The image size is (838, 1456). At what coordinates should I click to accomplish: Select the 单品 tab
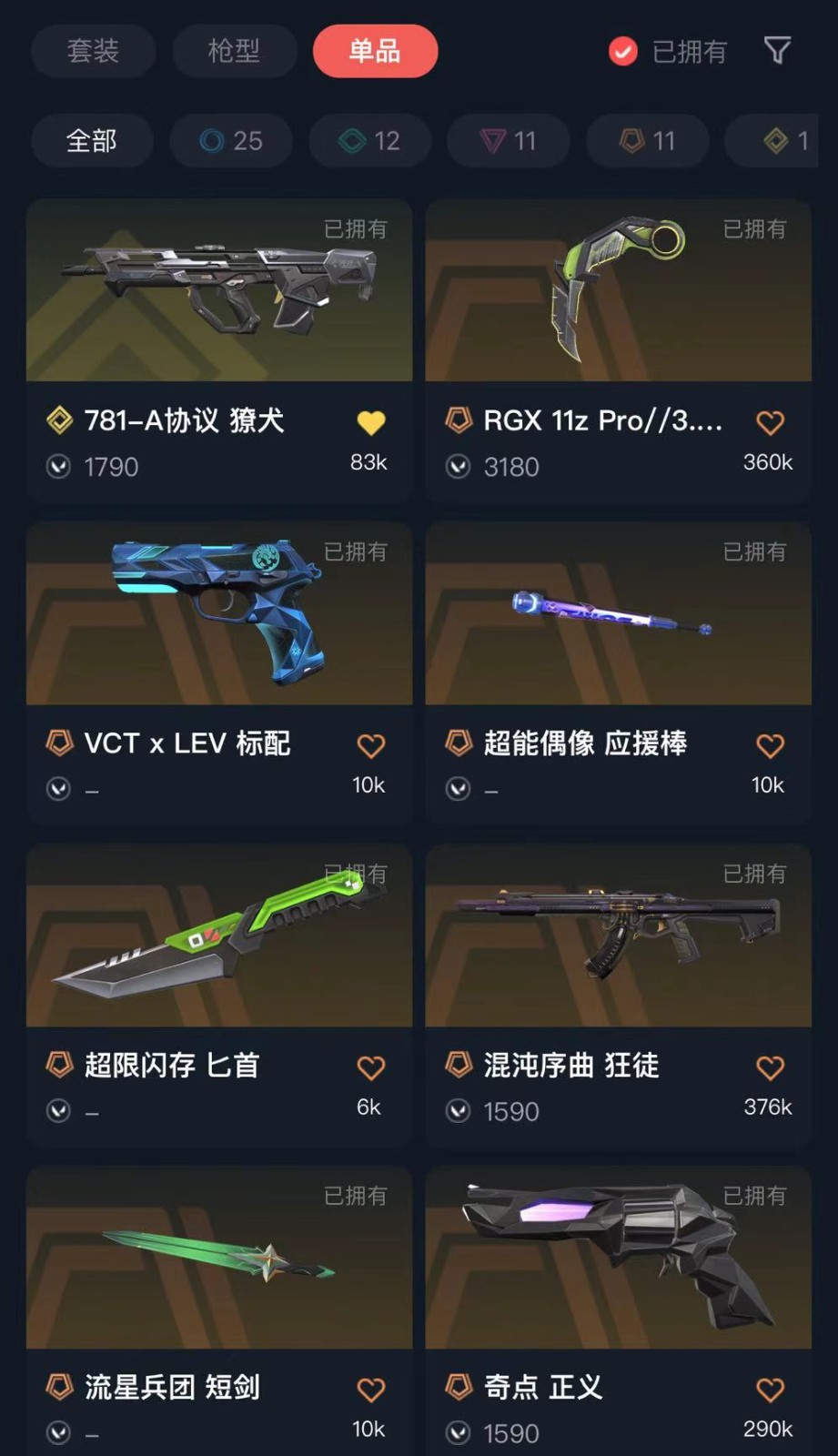pos(375,51)
